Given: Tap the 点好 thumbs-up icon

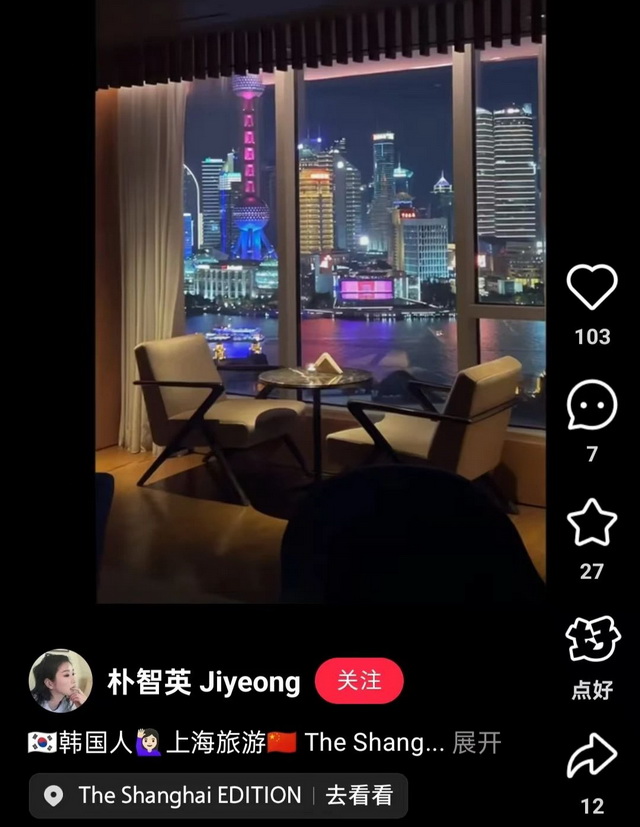Looking at the screenshot, I should (592, 641).
